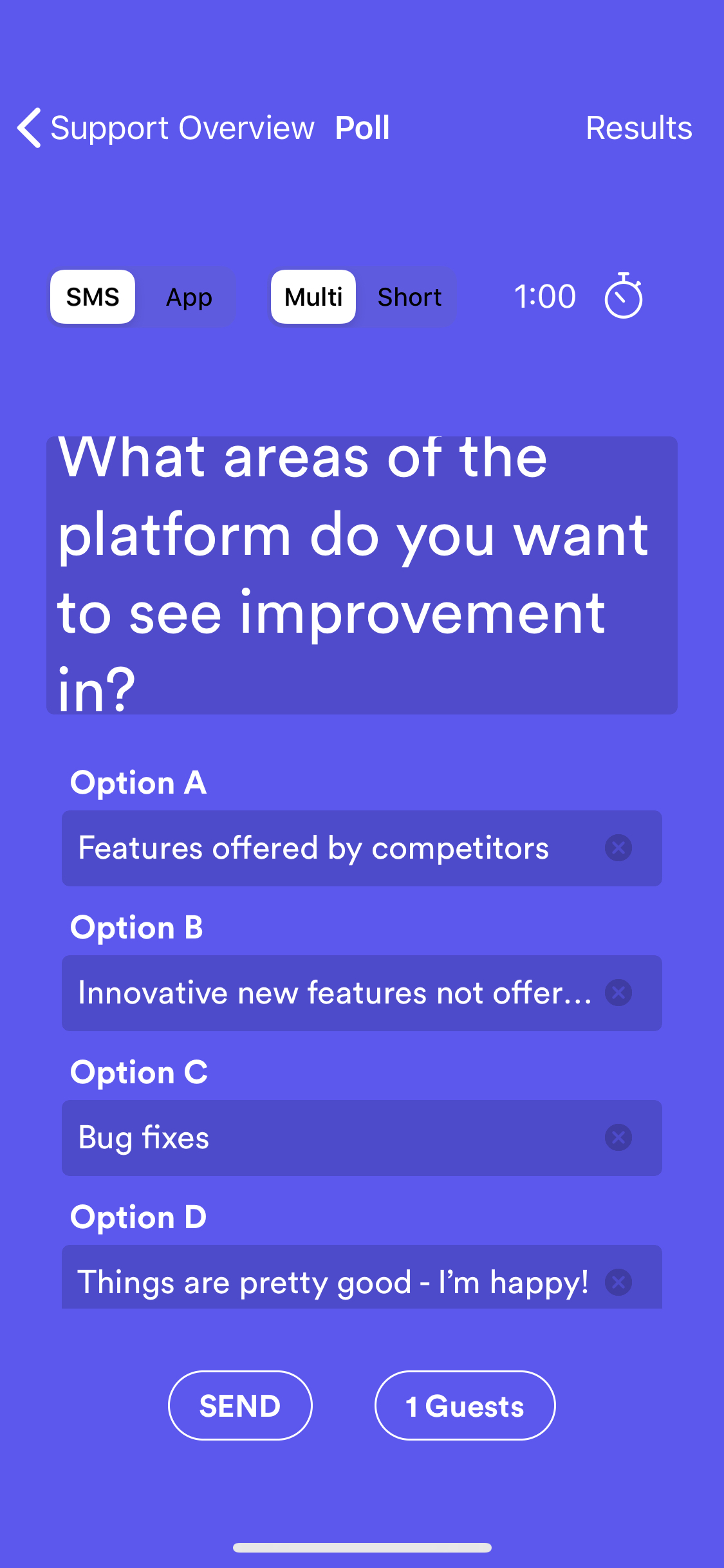Switch answer type to Short
Image resolution: width=724 pixels, height=1568 pixels.
coord(409,297)
